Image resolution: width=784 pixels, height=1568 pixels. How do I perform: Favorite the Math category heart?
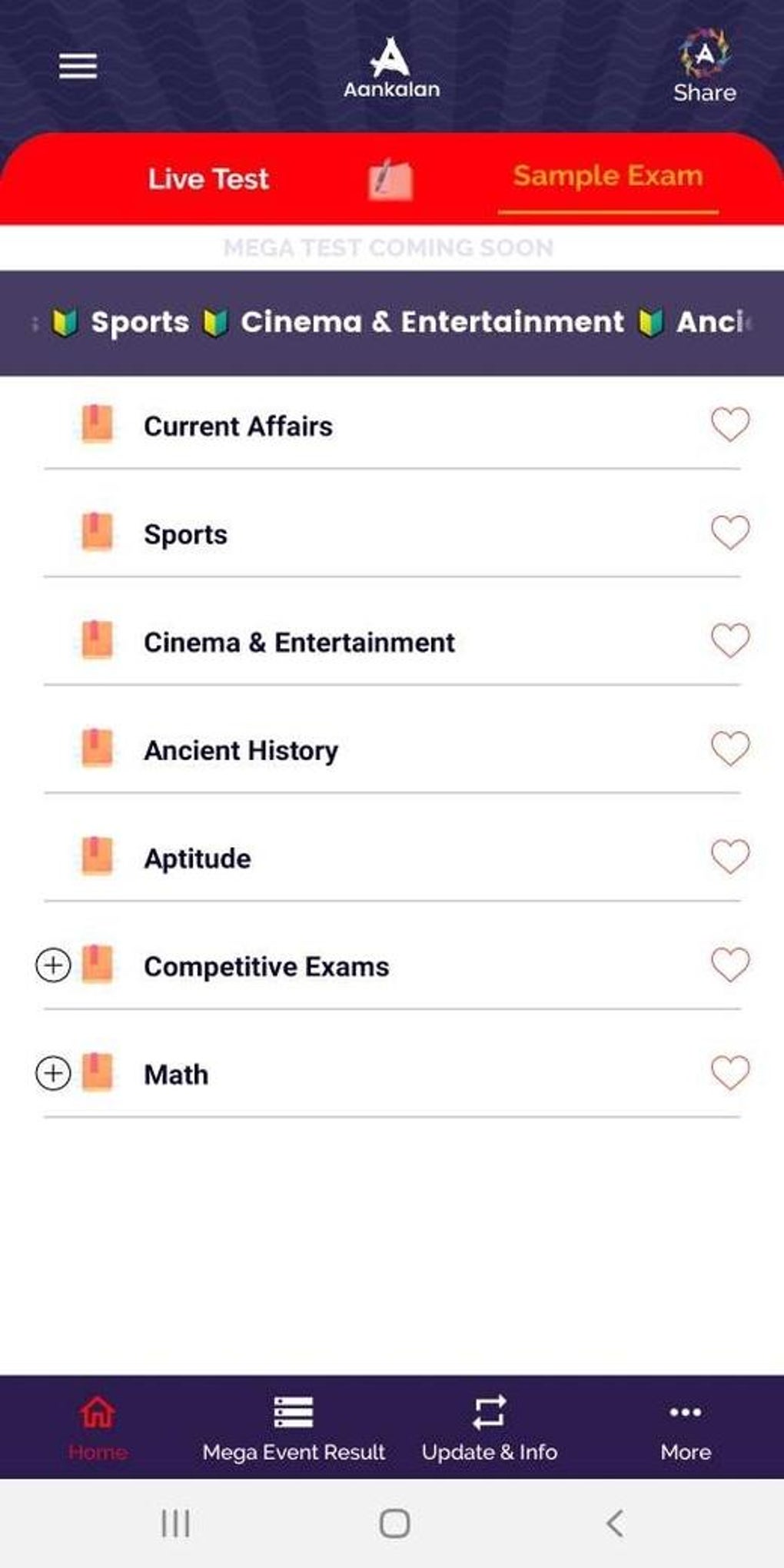pos(729,1071)
